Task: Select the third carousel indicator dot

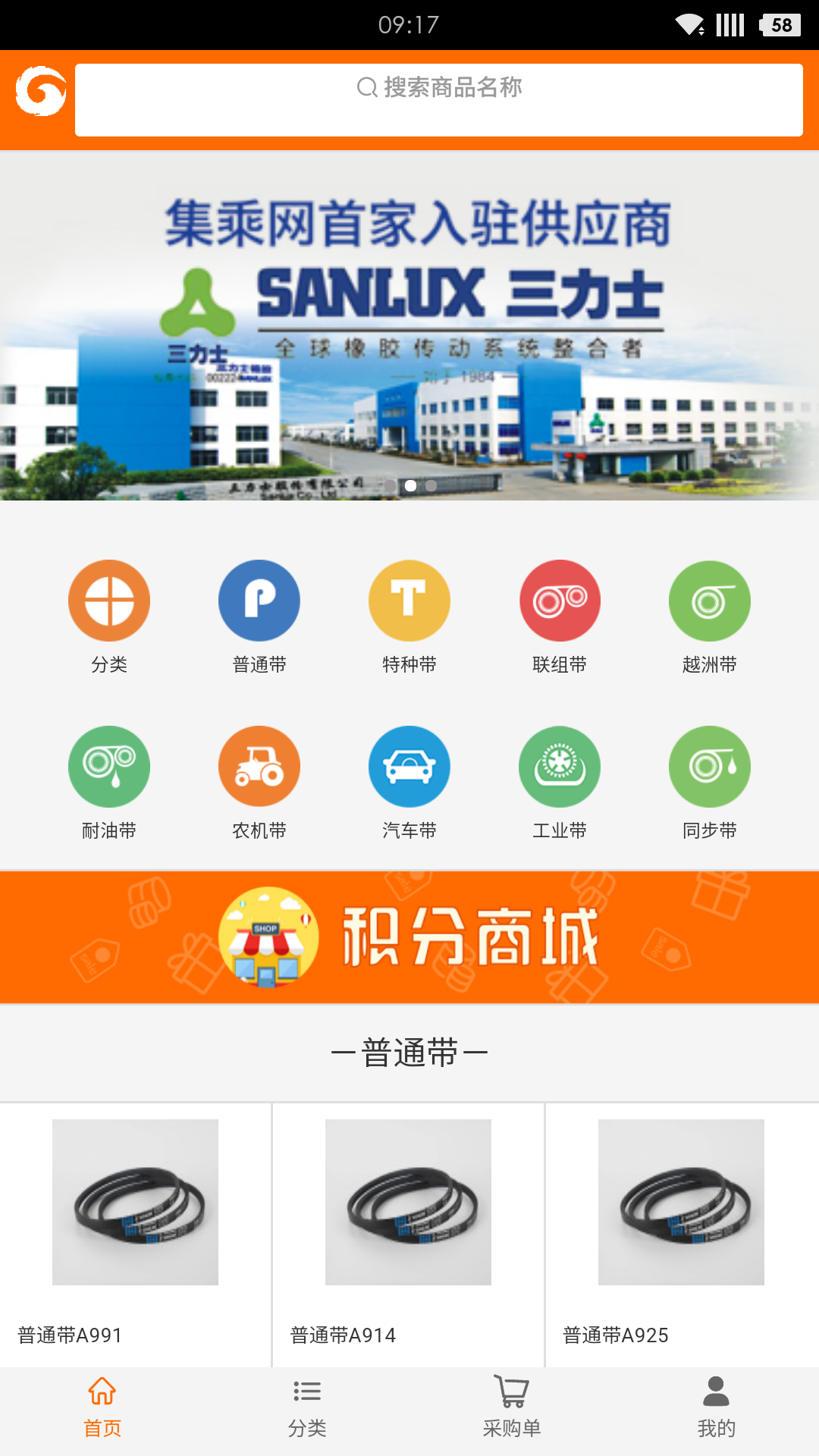Action: tap(432, 485)
